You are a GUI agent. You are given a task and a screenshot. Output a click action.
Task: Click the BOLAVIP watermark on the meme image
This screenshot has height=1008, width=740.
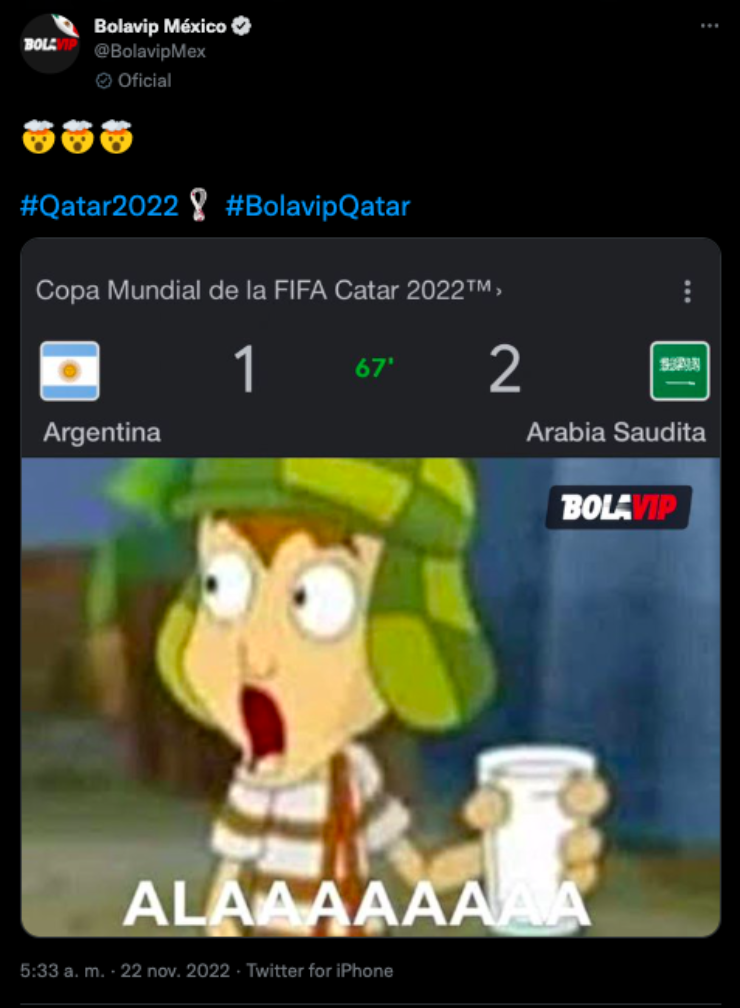[619, 507]
